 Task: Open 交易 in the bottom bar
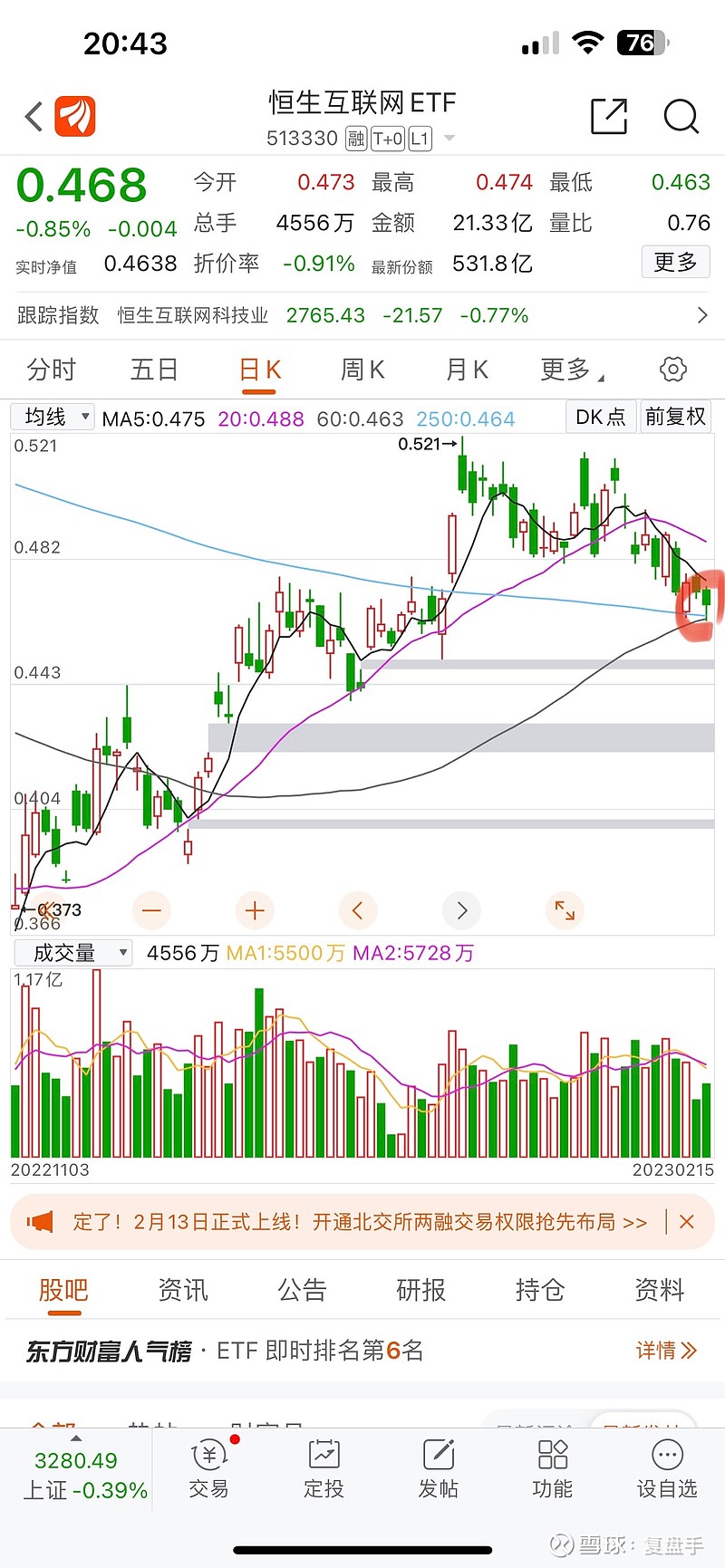point(209,1469)
